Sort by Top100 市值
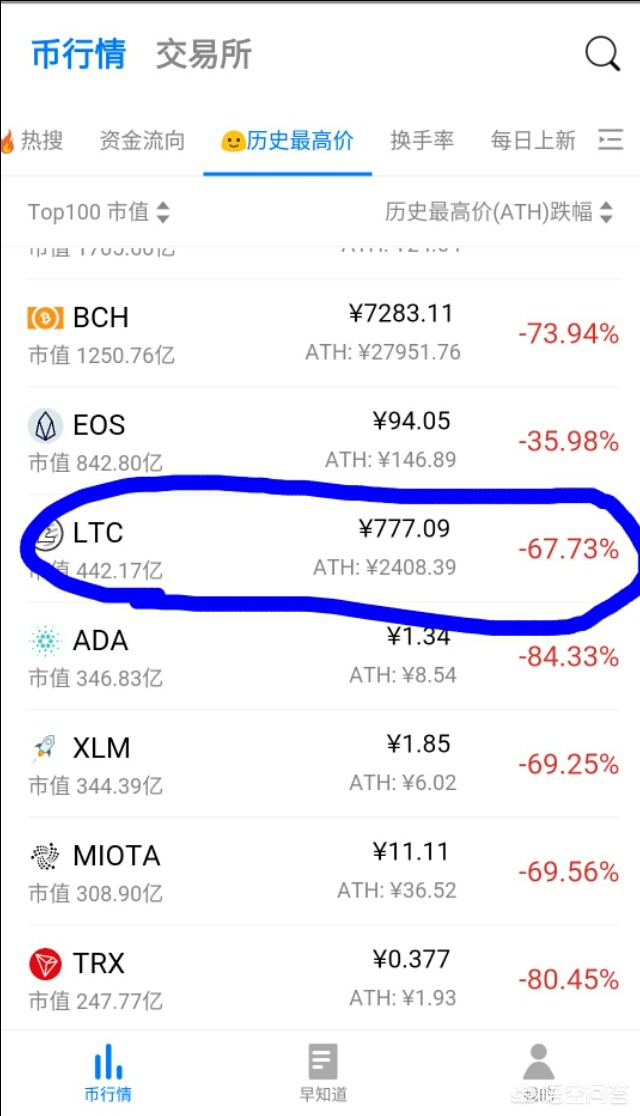Image resolution: width=640 pixels, height=1116 pixels. 99,212
